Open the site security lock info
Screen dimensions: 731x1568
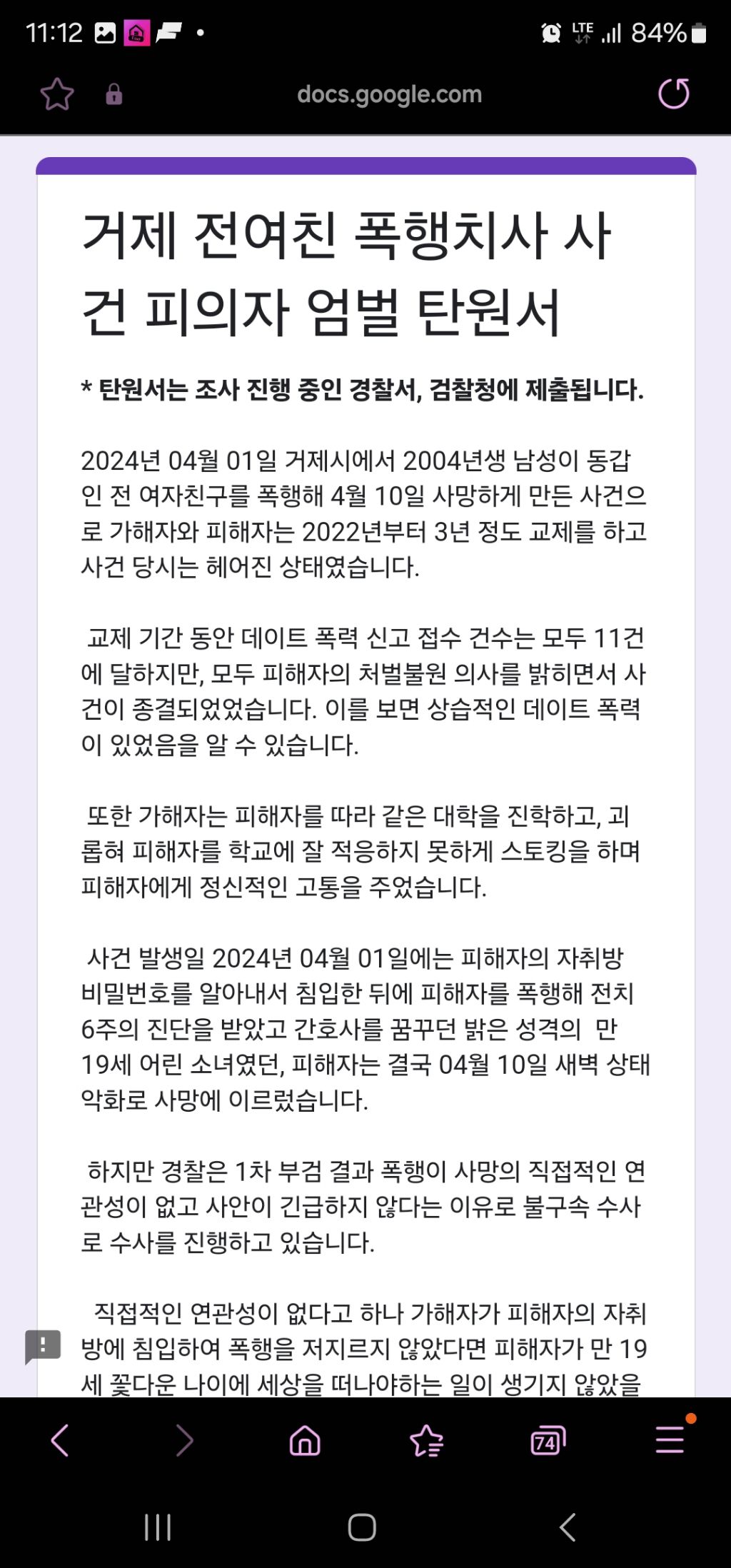(114, 94)
